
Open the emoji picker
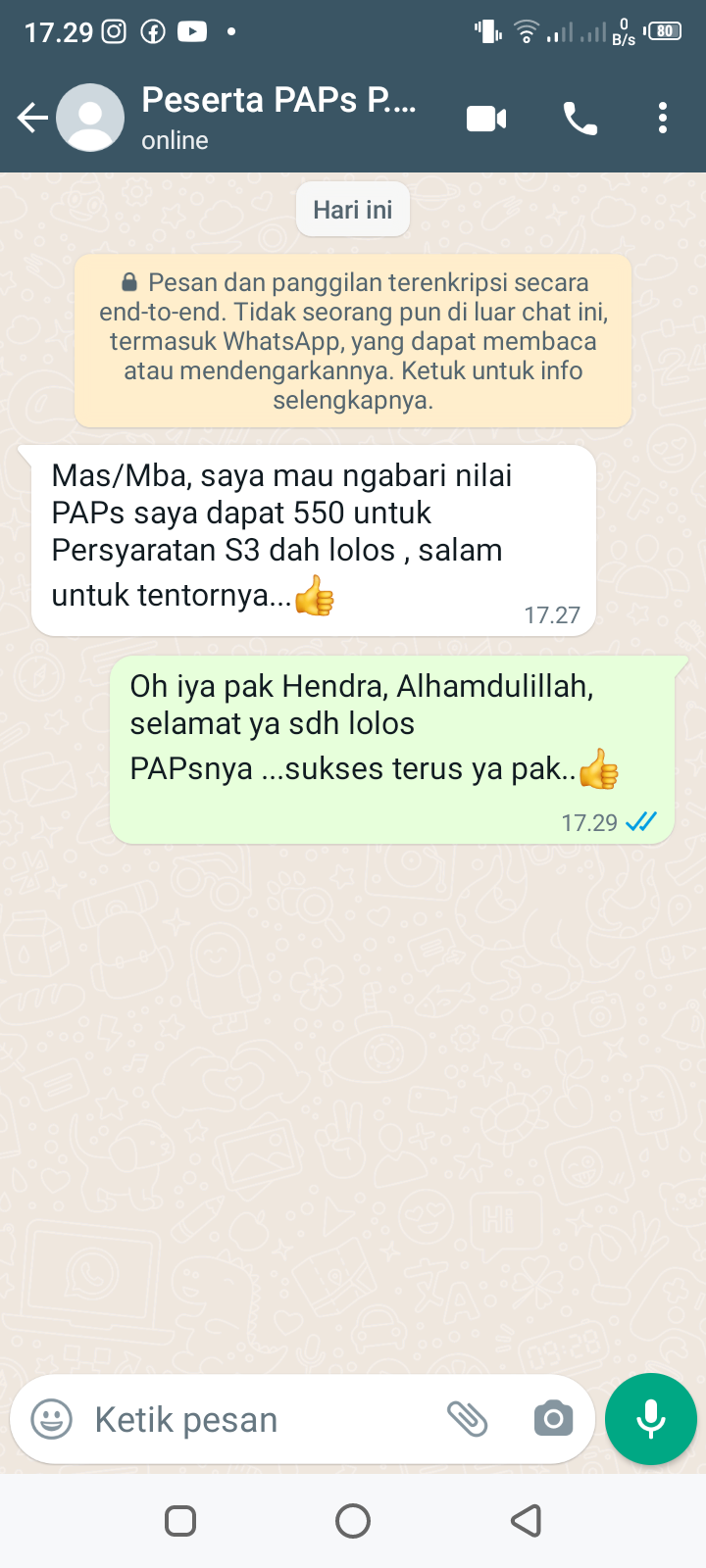(52, 1419)
